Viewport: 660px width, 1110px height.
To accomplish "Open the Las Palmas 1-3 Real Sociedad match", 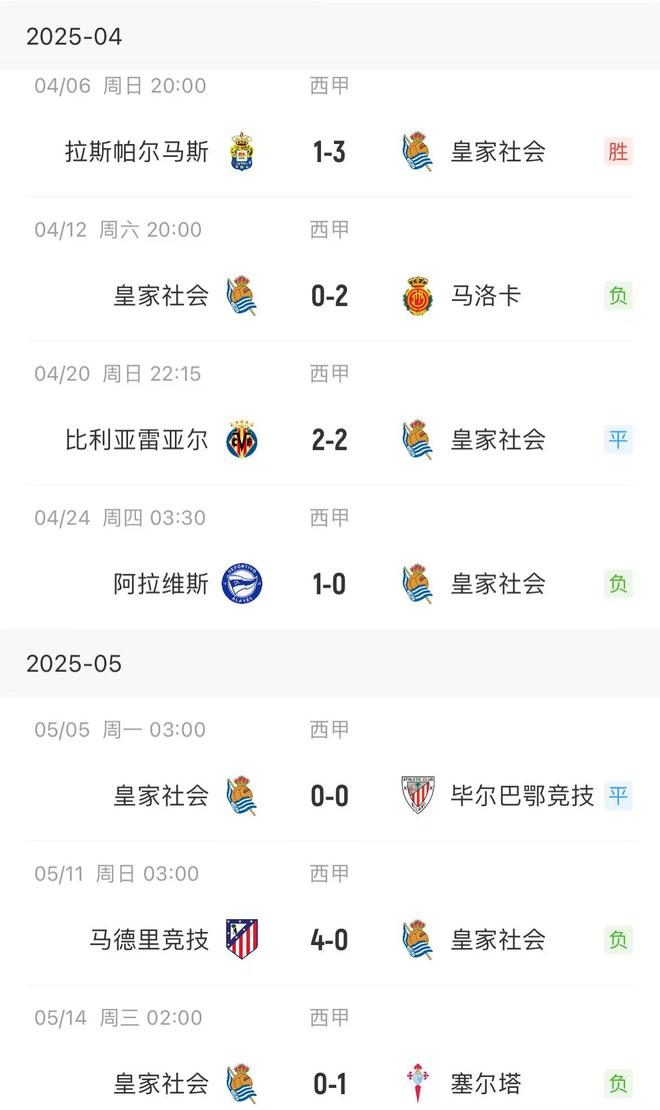I will (329, 152).
